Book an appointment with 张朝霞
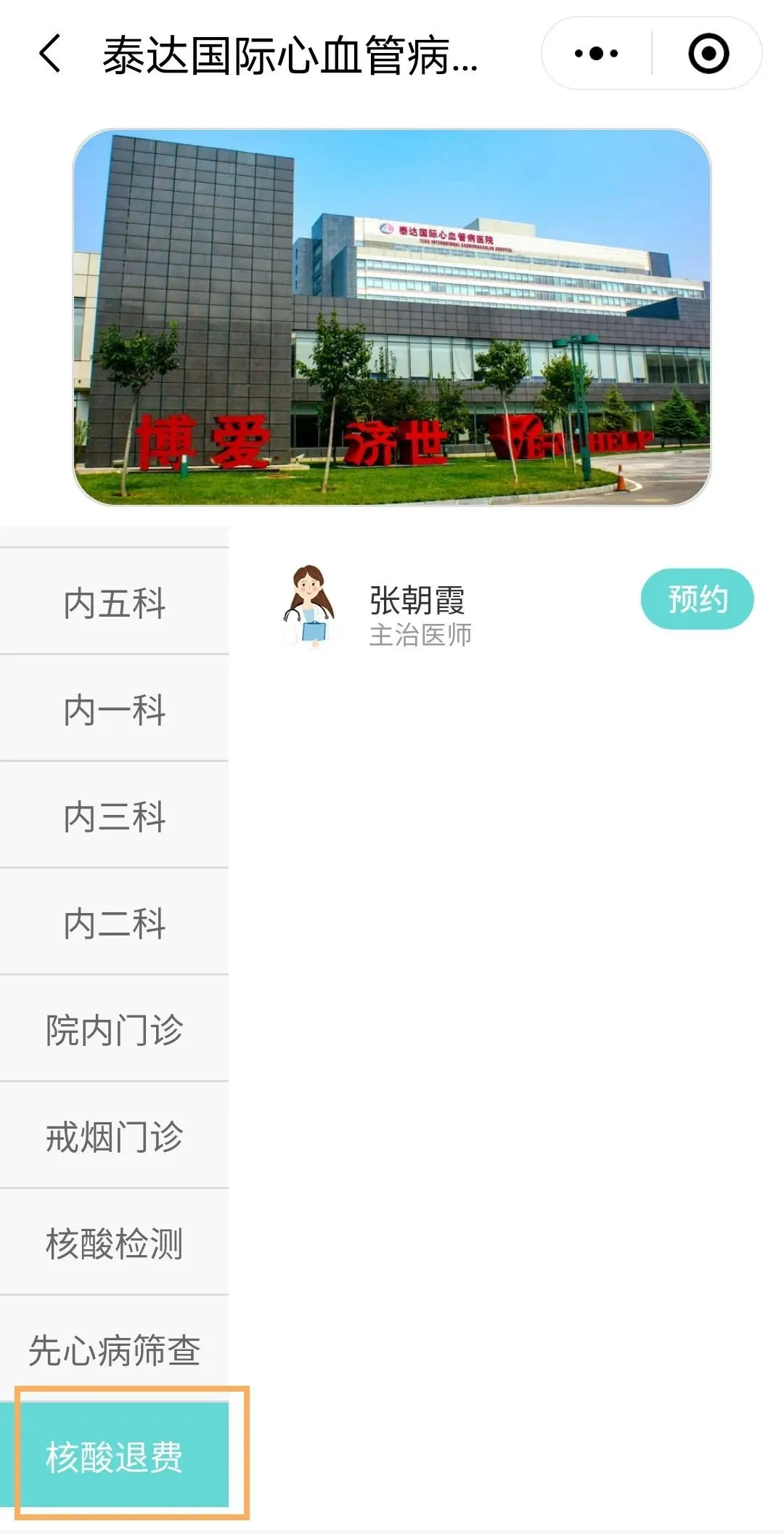This screenshot has height=1534, width=784. (x=696, y=599)
